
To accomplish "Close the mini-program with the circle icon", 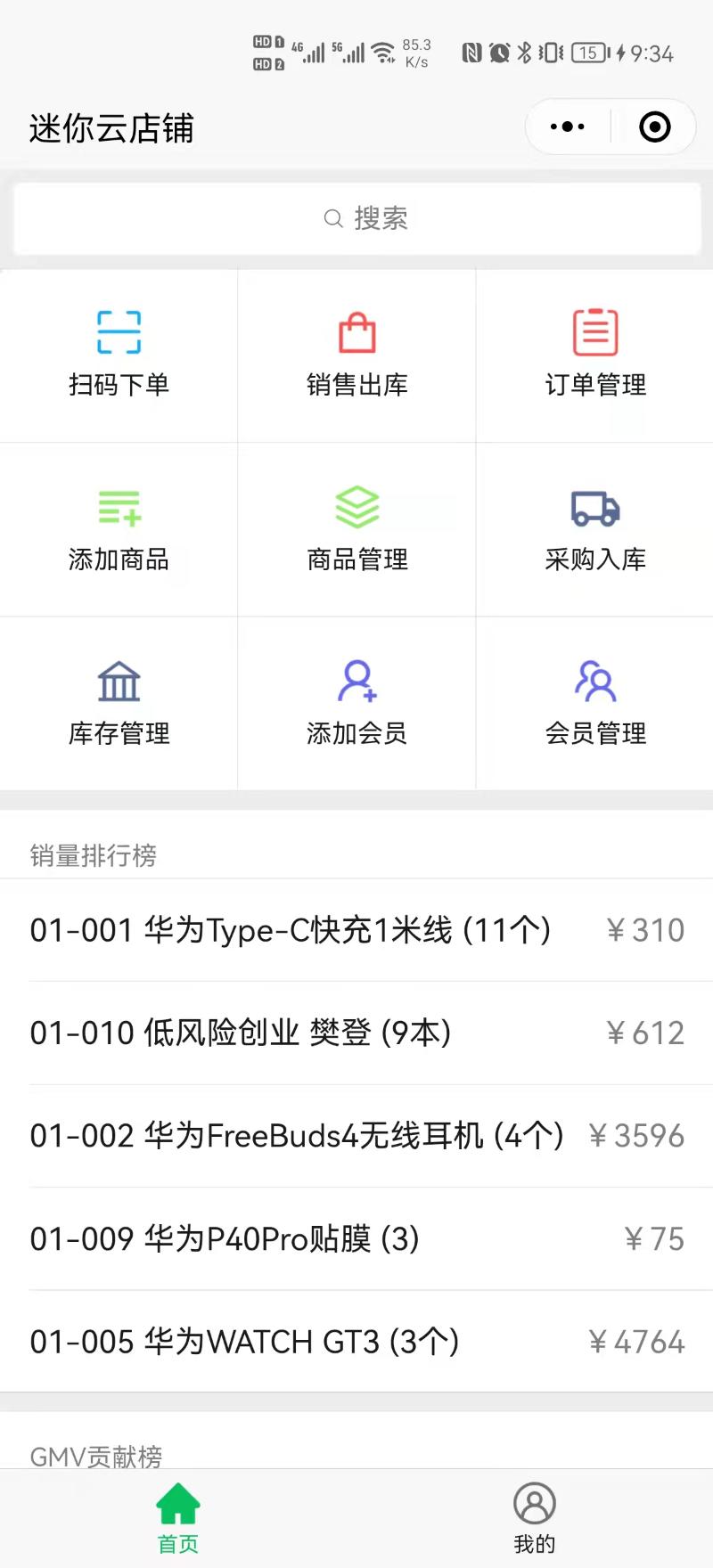I will tap(655, 127).
